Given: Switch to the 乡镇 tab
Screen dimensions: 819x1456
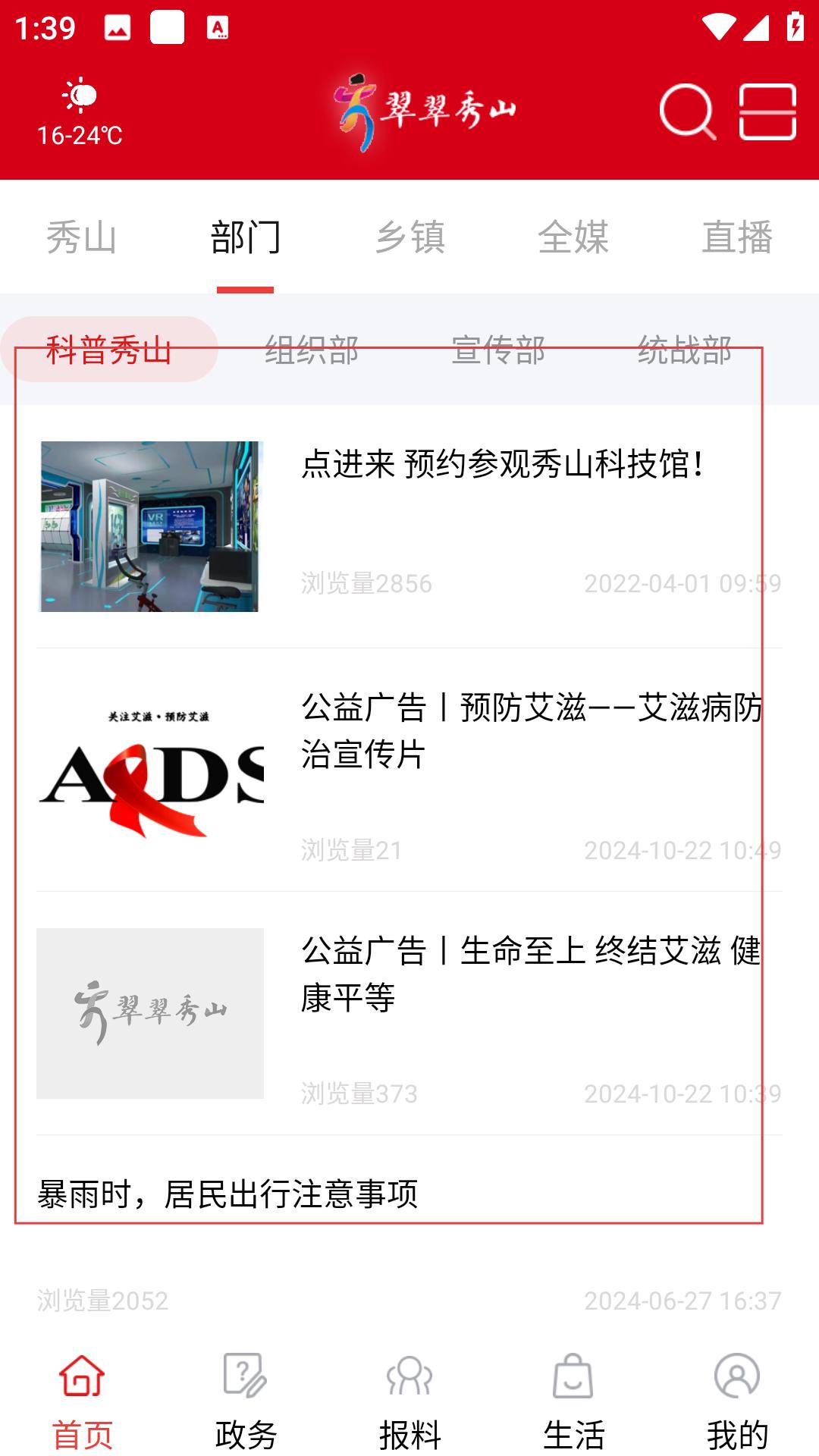Looking at the screenshot, I should click(x=409, y=237).
